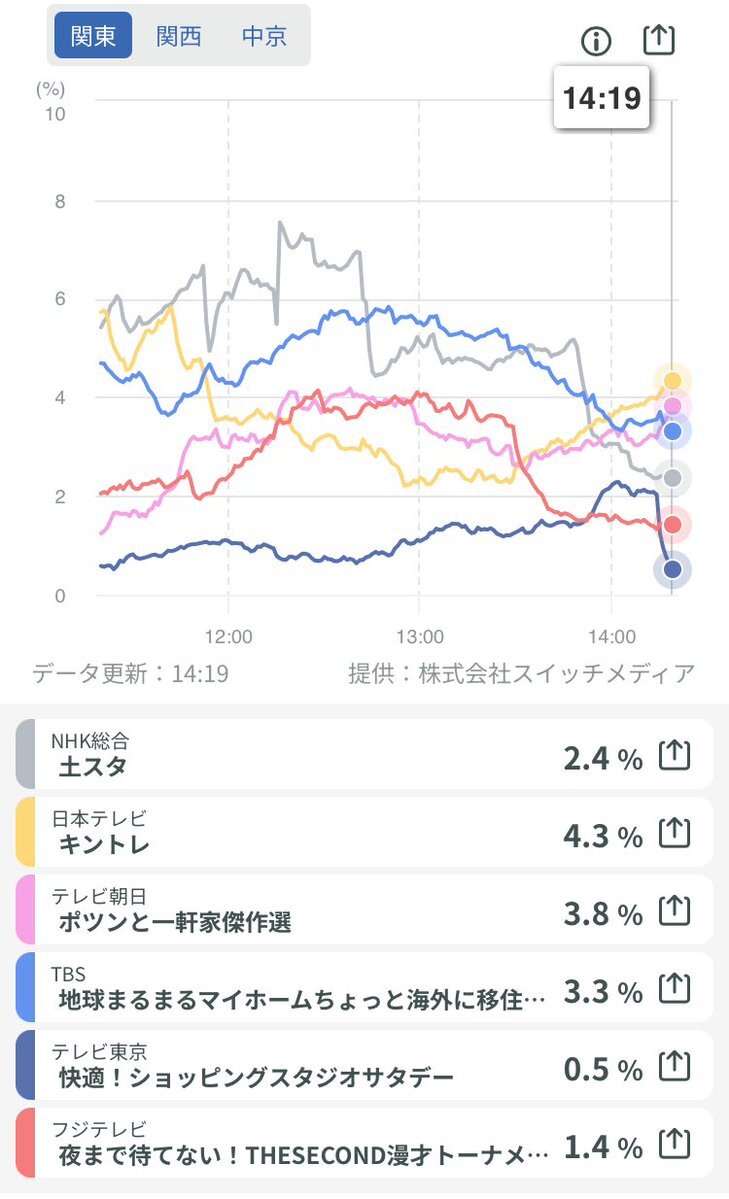Select the 関東 region tab
The height and width of the screenshot is (1199, 729).
click(x=93, y=37)
